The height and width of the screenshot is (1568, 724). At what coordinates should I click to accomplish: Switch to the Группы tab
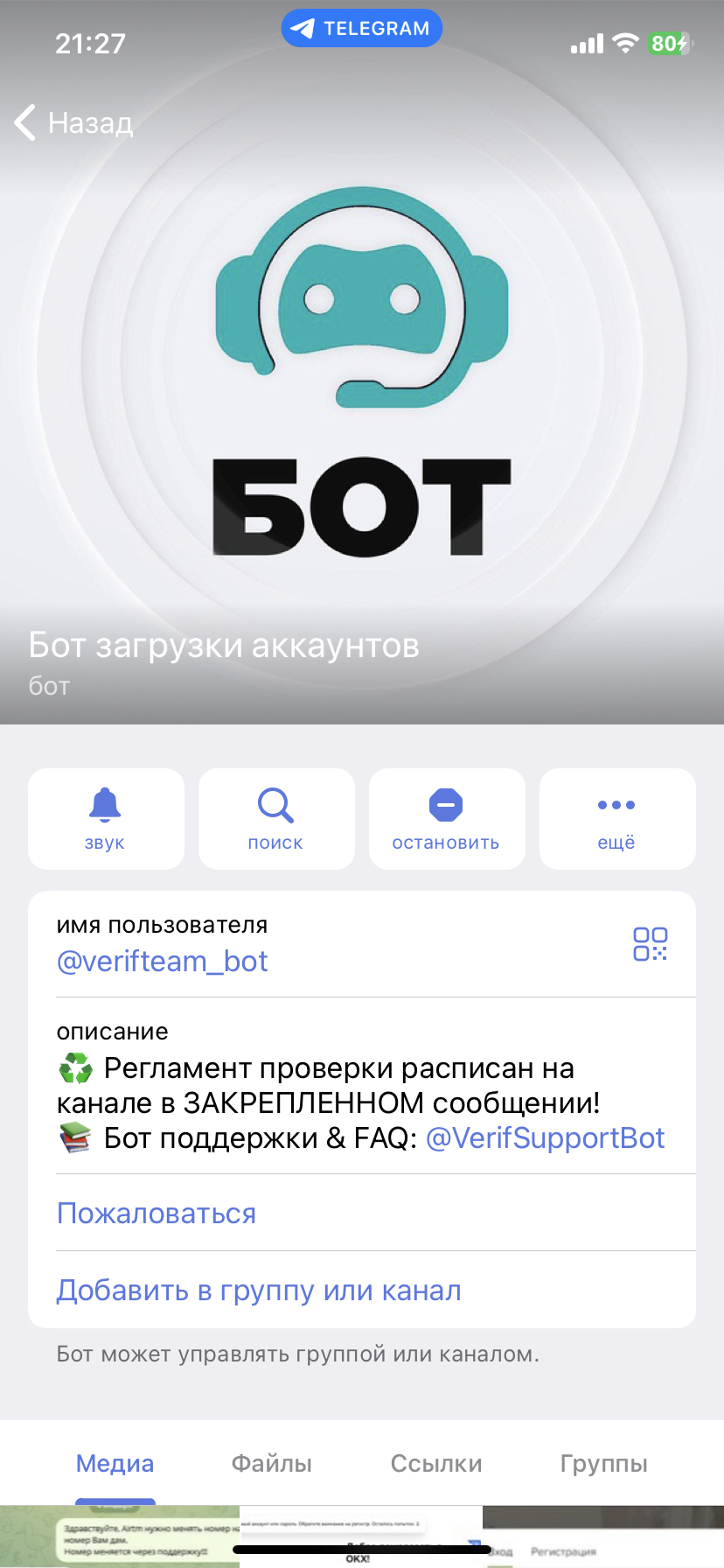tap(603, 1464)
